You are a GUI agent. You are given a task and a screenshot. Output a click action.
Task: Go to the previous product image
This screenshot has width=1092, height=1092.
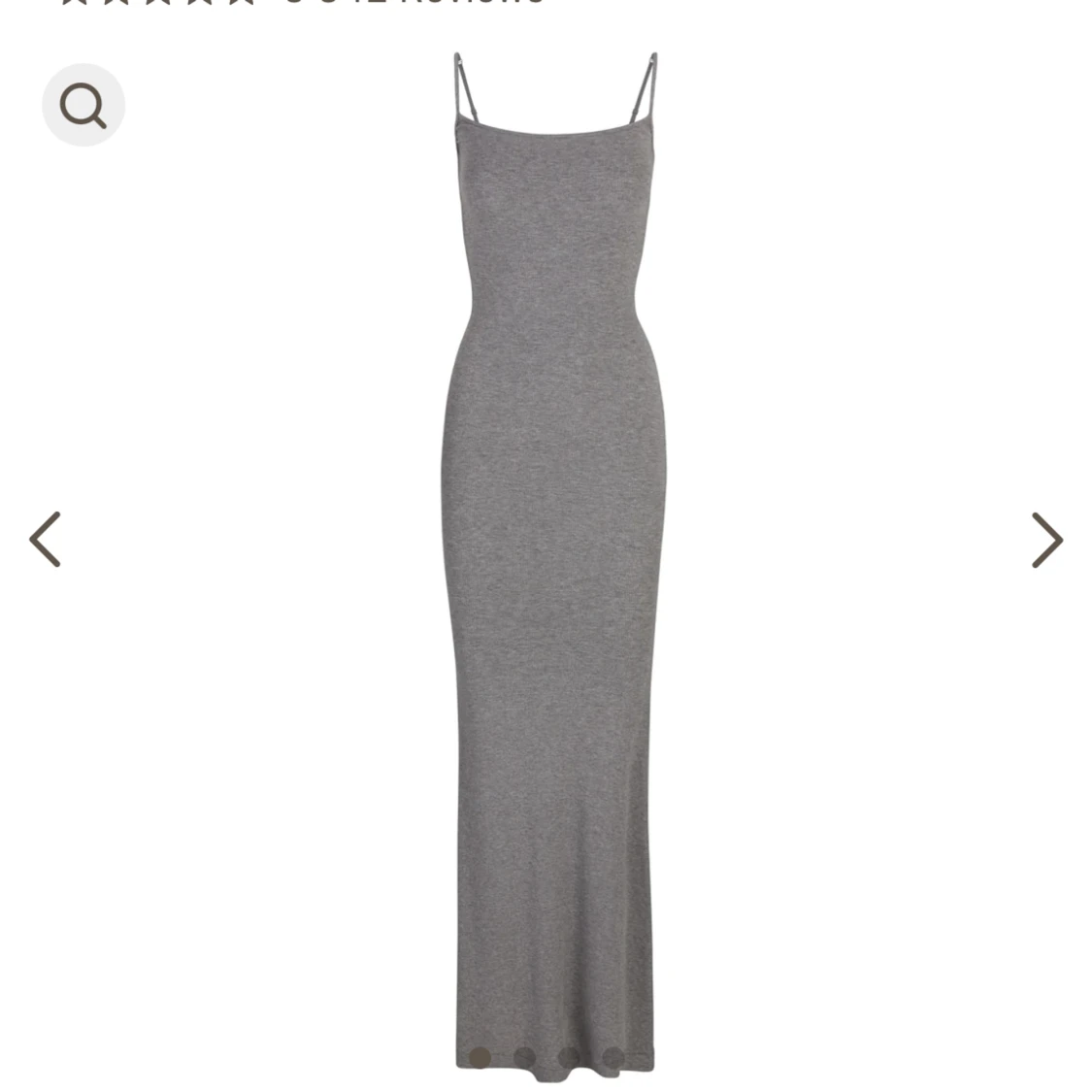45,540
